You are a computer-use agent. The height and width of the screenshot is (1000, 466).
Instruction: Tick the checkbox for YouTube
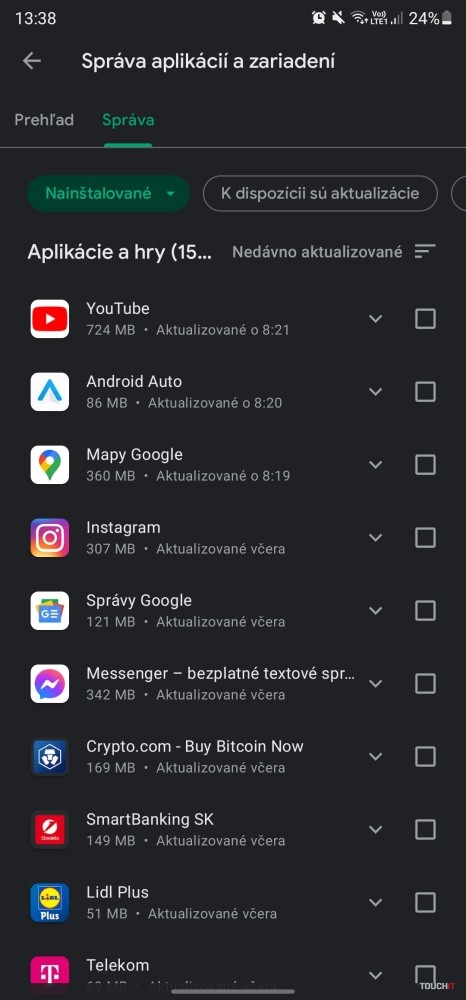425,318
